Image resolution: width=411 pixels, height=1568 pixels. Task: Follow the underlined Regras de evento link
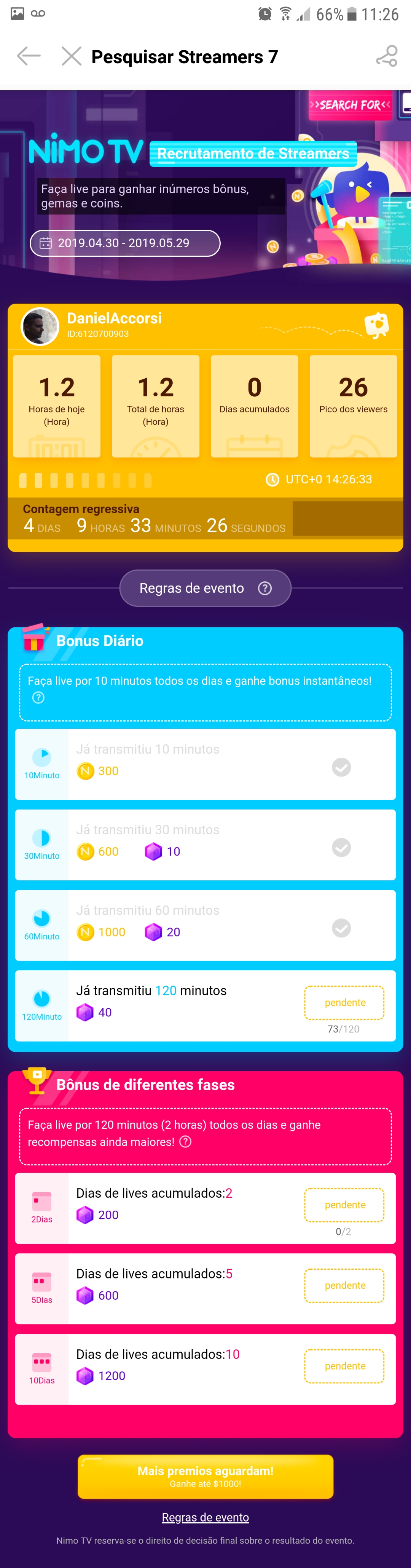tap(205, 1517)
